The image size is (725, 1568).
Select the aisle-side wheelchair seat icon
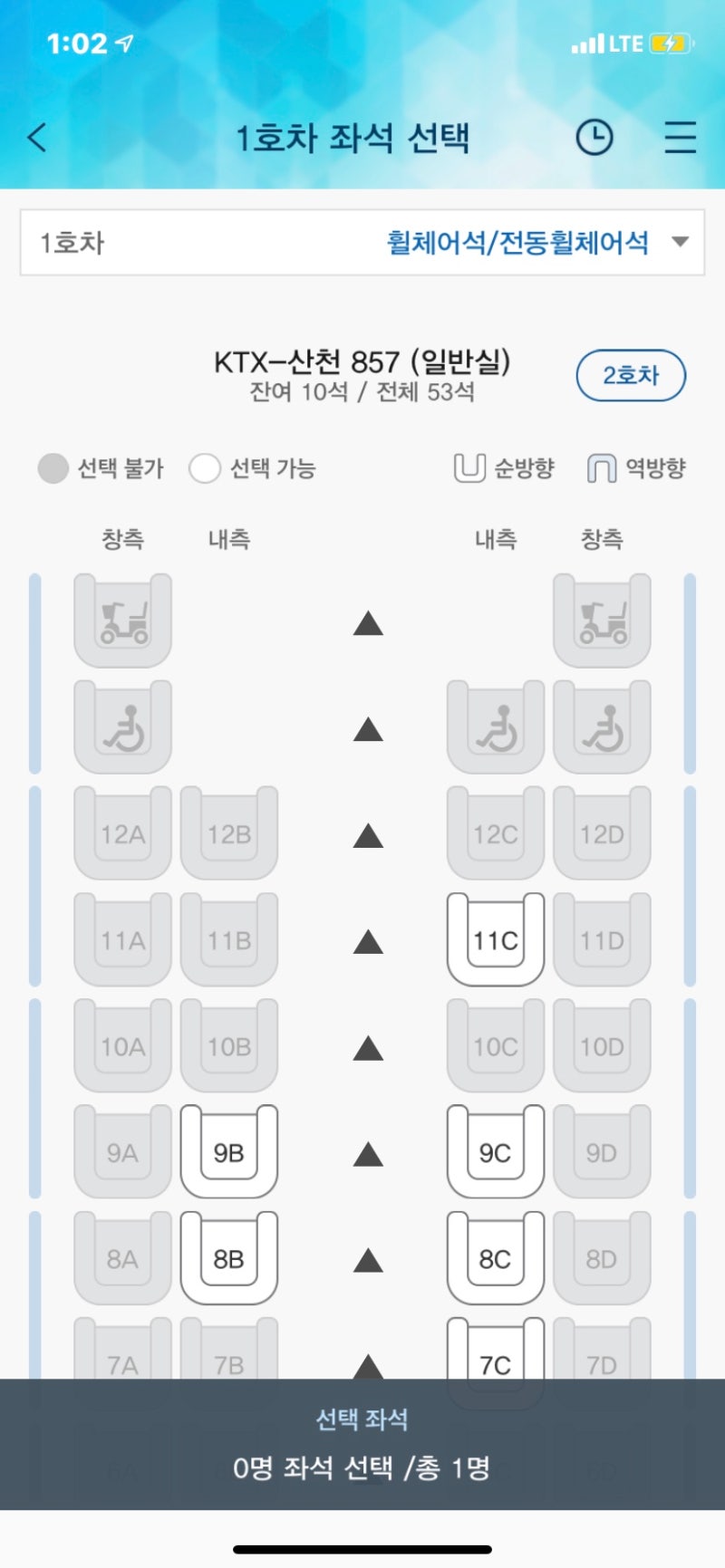coord(495,726)
